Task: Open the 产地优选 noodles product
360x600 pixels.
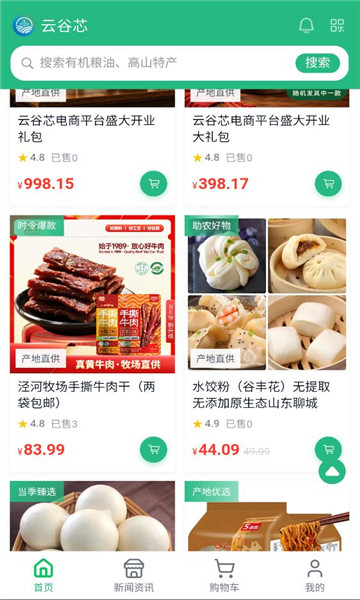Action: pyautogui.click(x=267, y=516)
